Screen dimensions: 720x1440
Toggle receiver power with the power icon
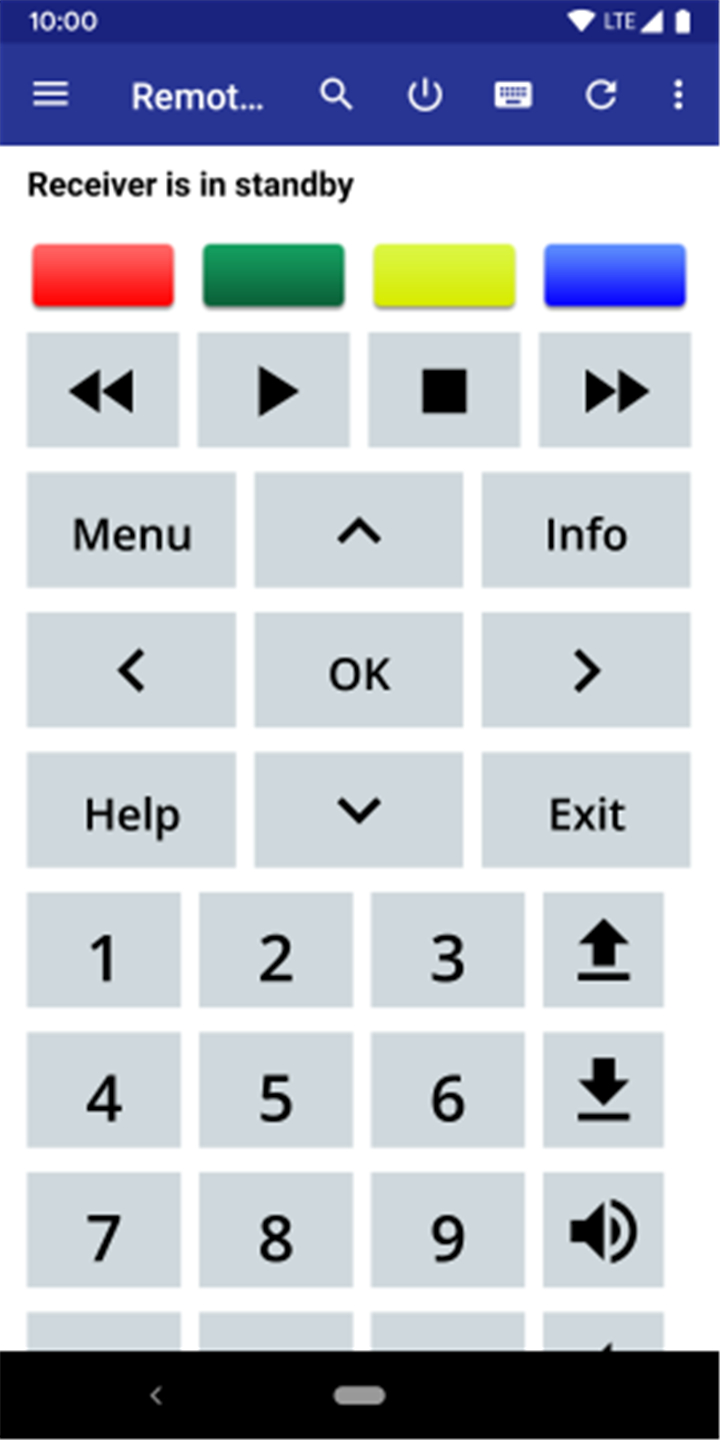point(425,95)
